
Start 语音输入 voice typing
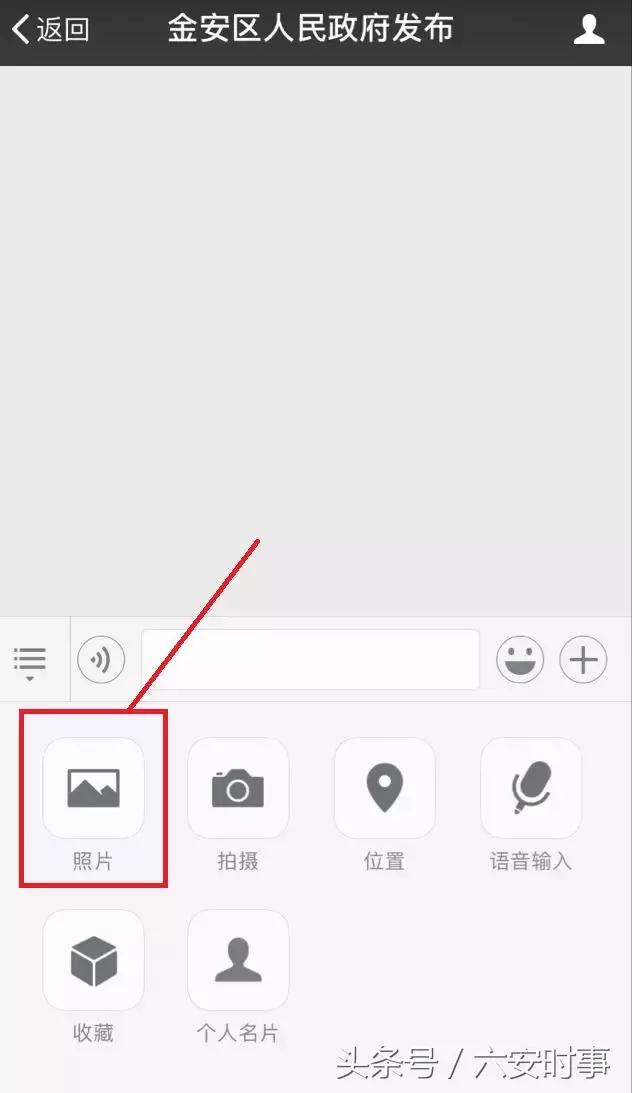pyautogui.click(x=531, y=789)
